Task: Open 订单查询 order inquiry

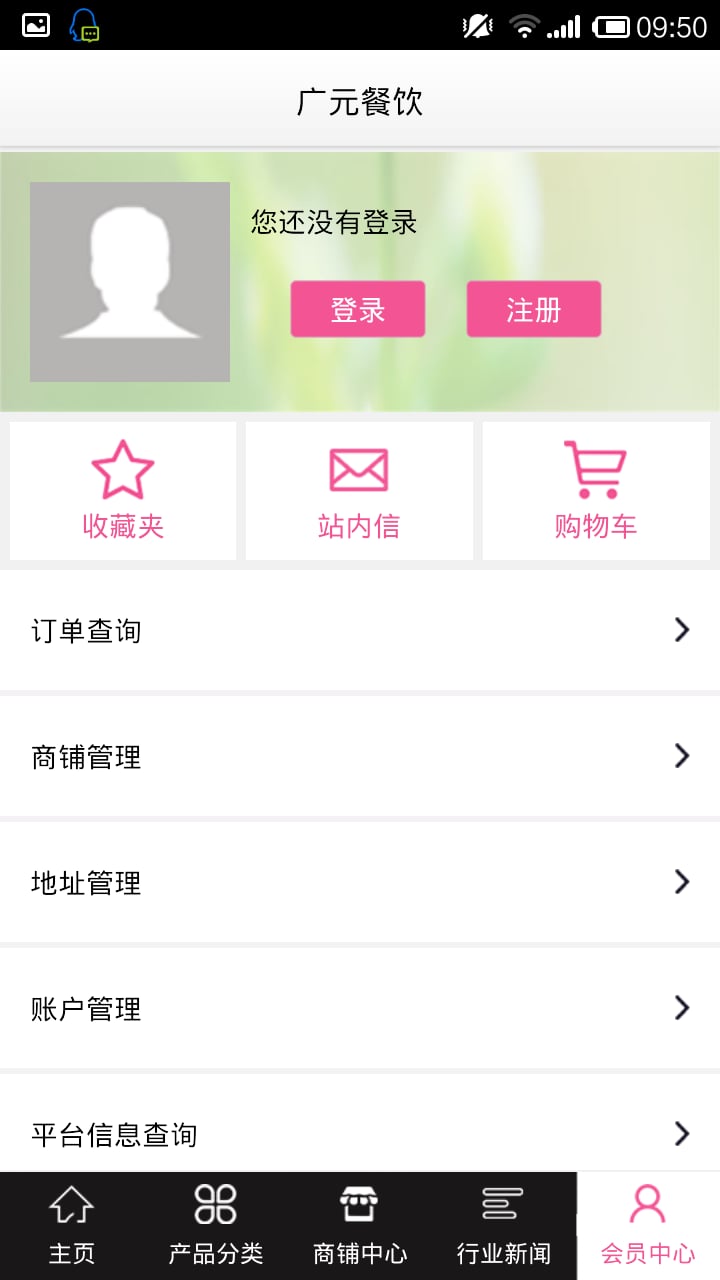Action: (360, 630)
